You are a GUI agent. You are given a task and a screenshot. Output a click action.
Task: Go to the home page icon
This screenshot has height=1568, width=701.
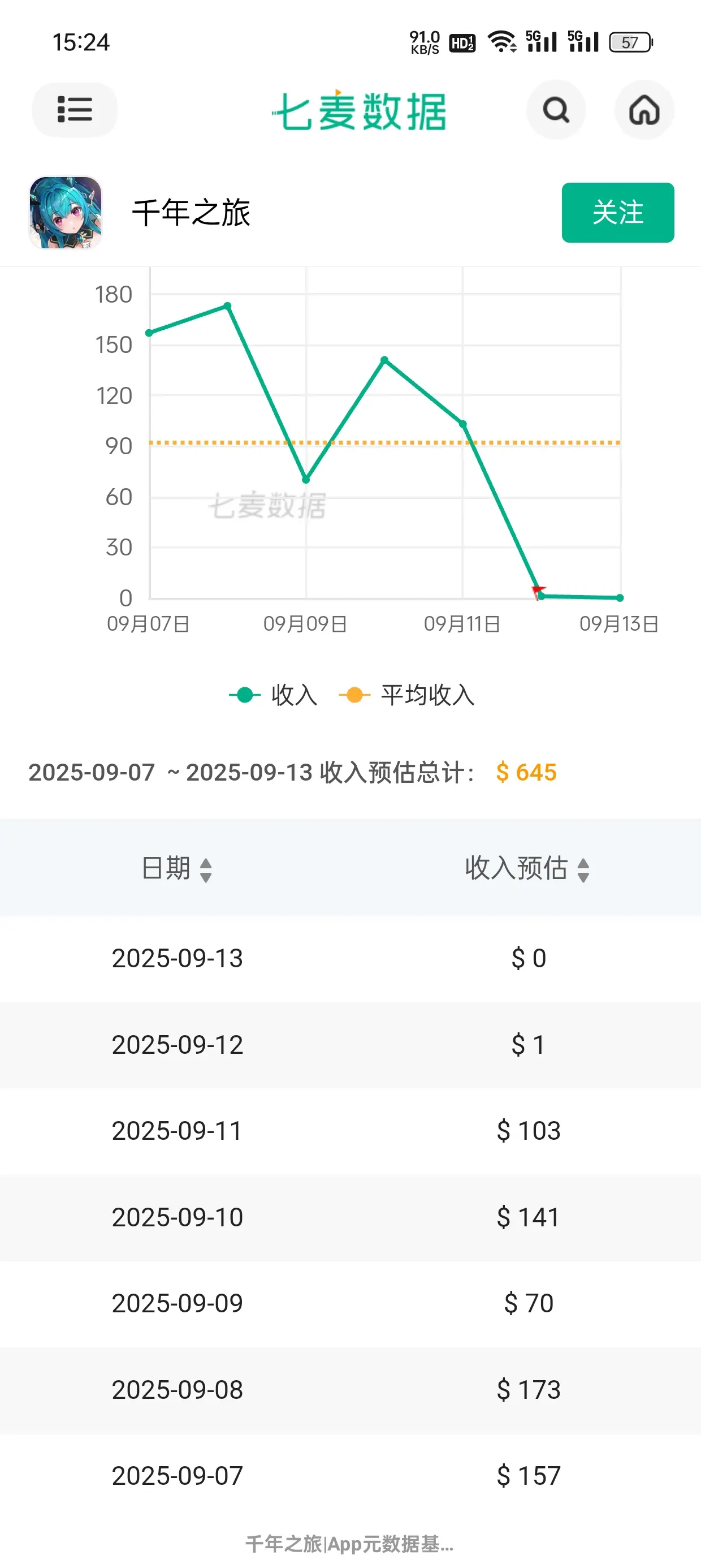(x=644, y=110)
